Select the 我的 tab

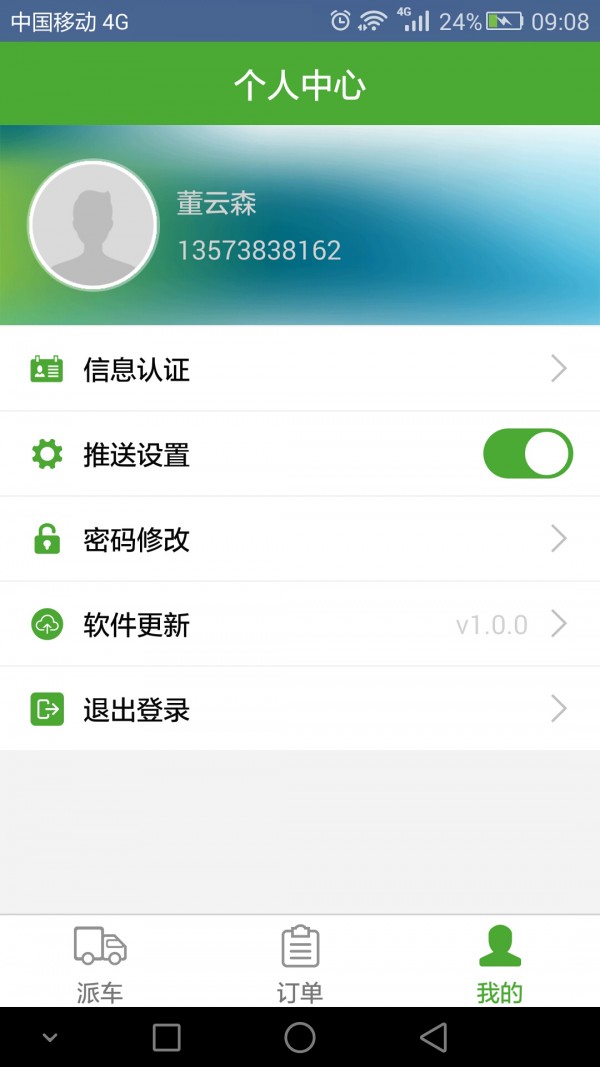click(500, 962)
